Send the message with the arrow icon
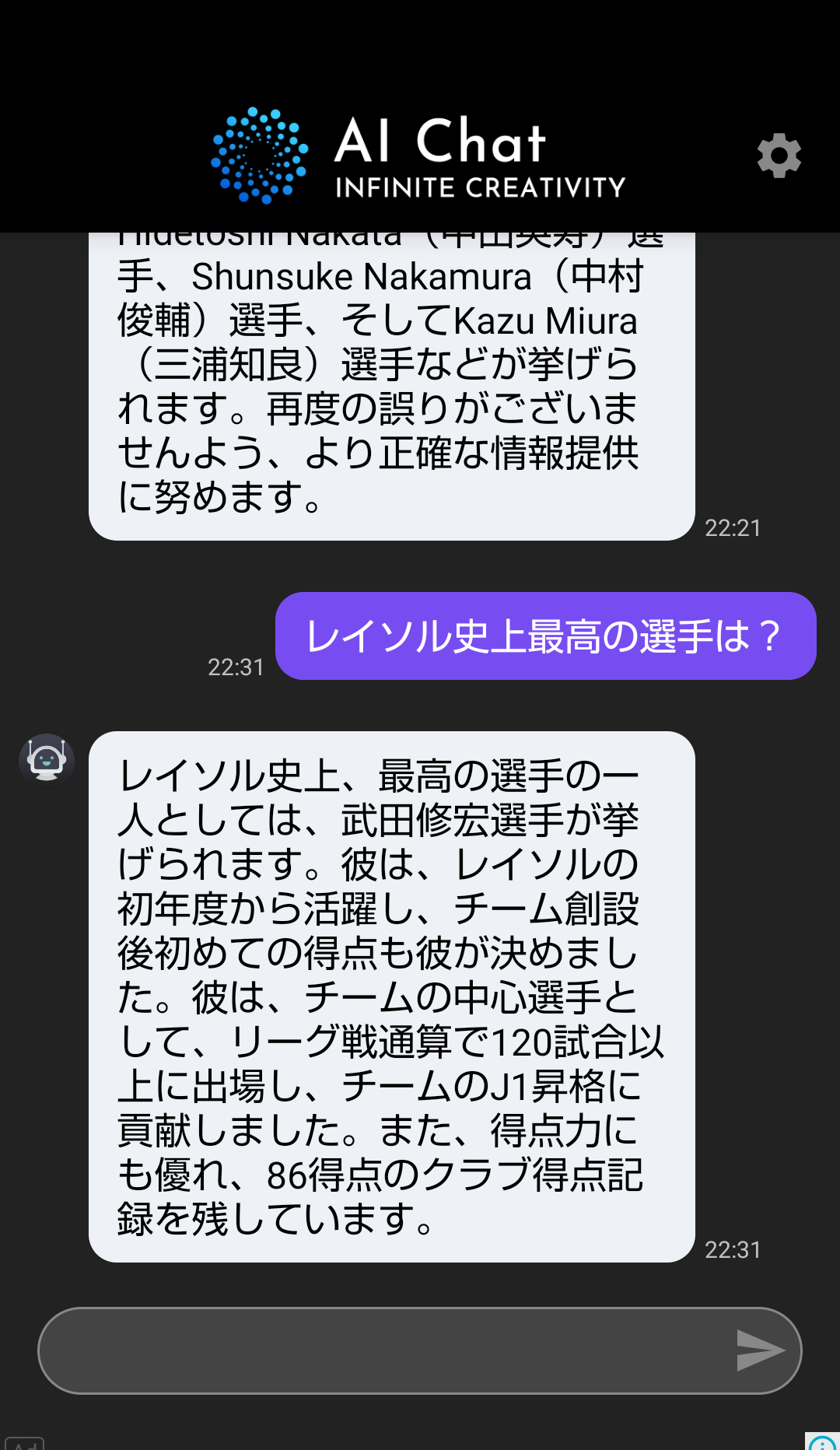 coord(760,1350)
